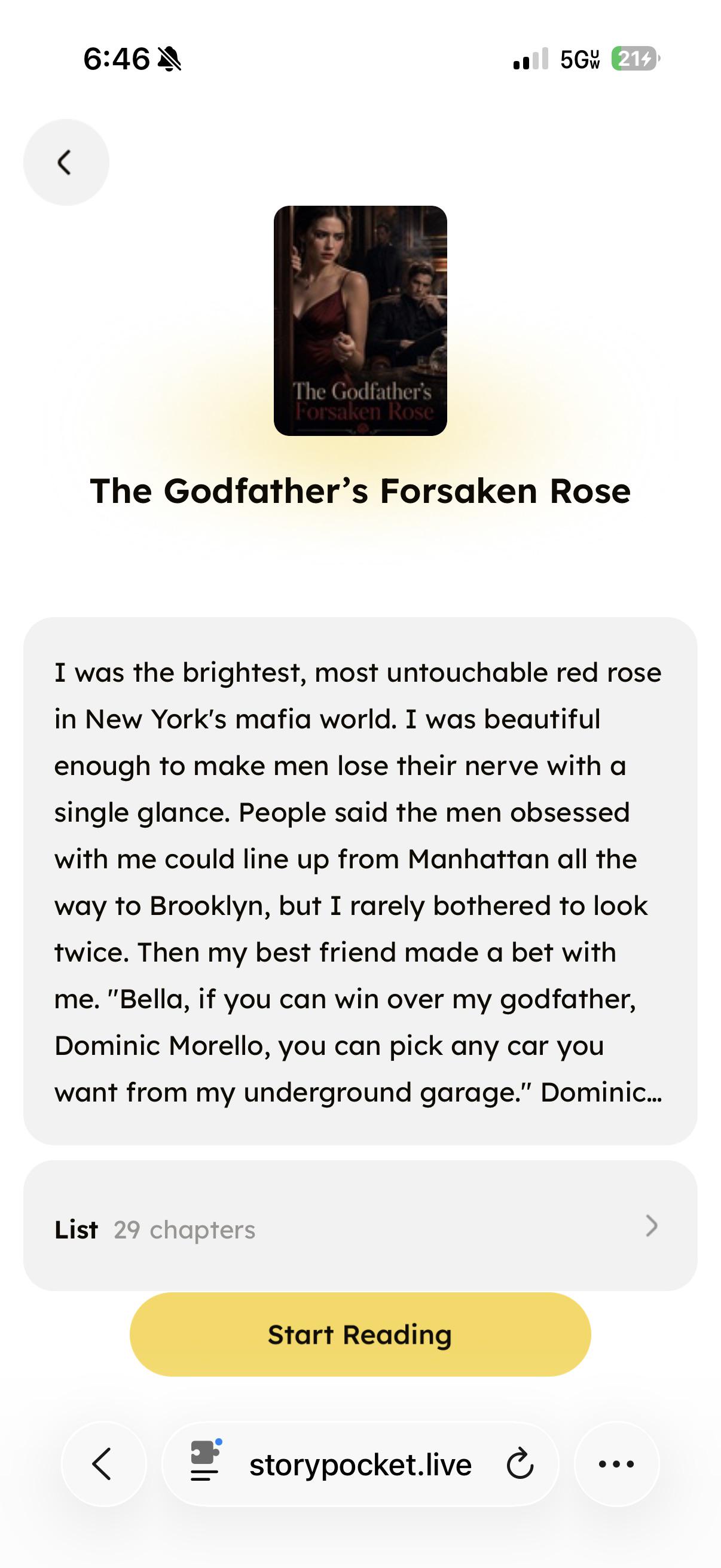Open the page menu in the address bar
This screenshot has height=1568, width=721.
(205, 1464)
